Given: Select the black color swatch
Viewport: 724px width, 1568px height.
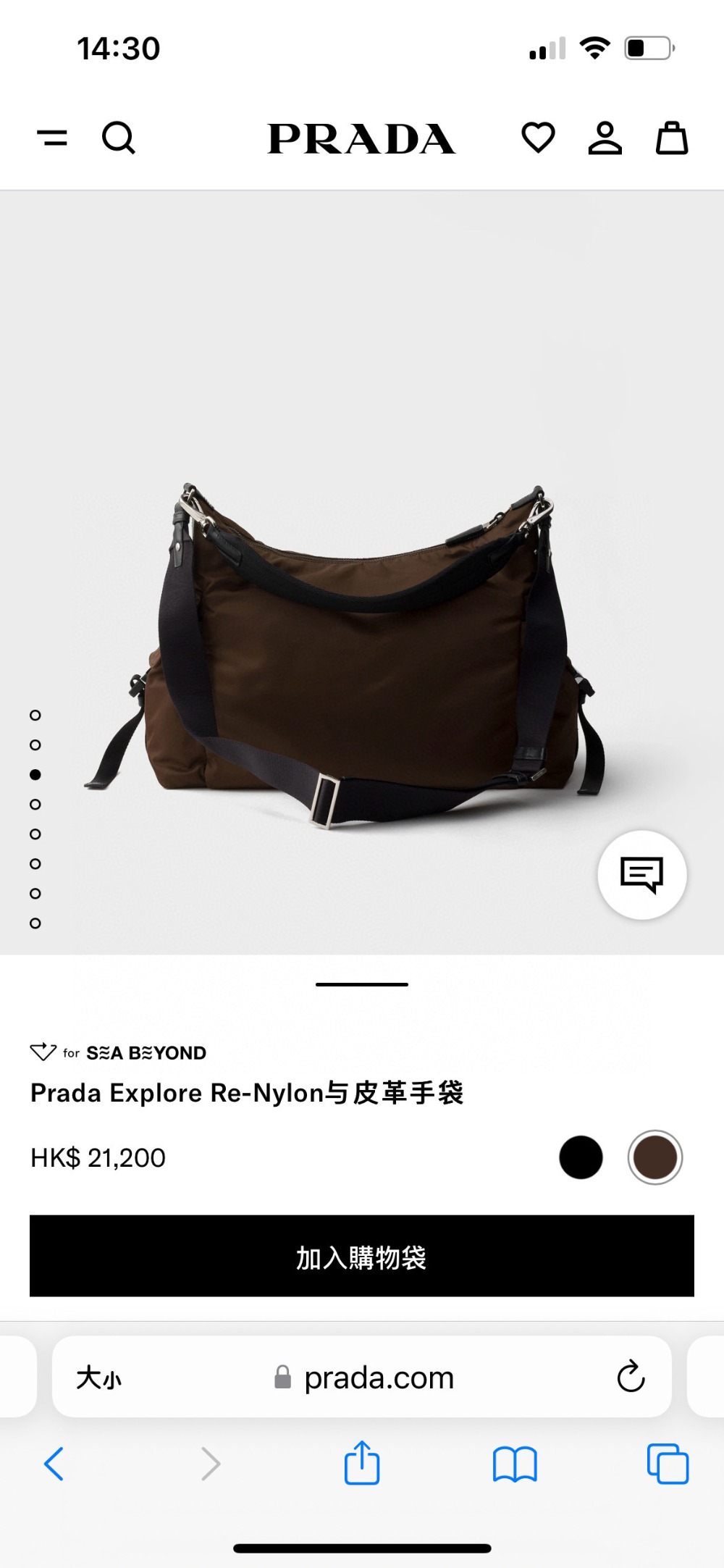Looking at the screenshot, I should click(581, 1157).
